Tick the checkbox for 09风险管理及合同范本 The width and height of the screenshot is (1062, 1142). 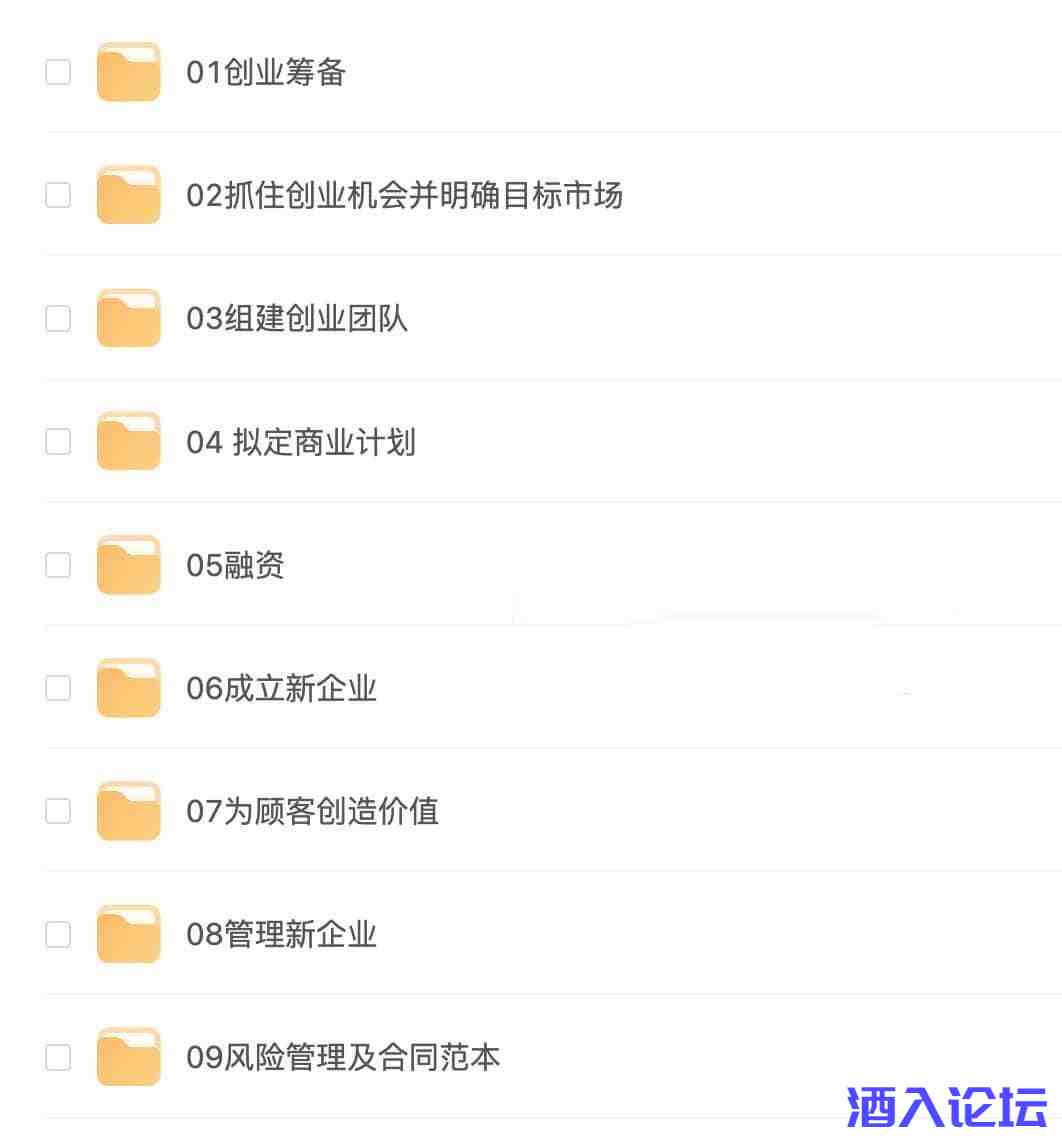click(59, 1057)
